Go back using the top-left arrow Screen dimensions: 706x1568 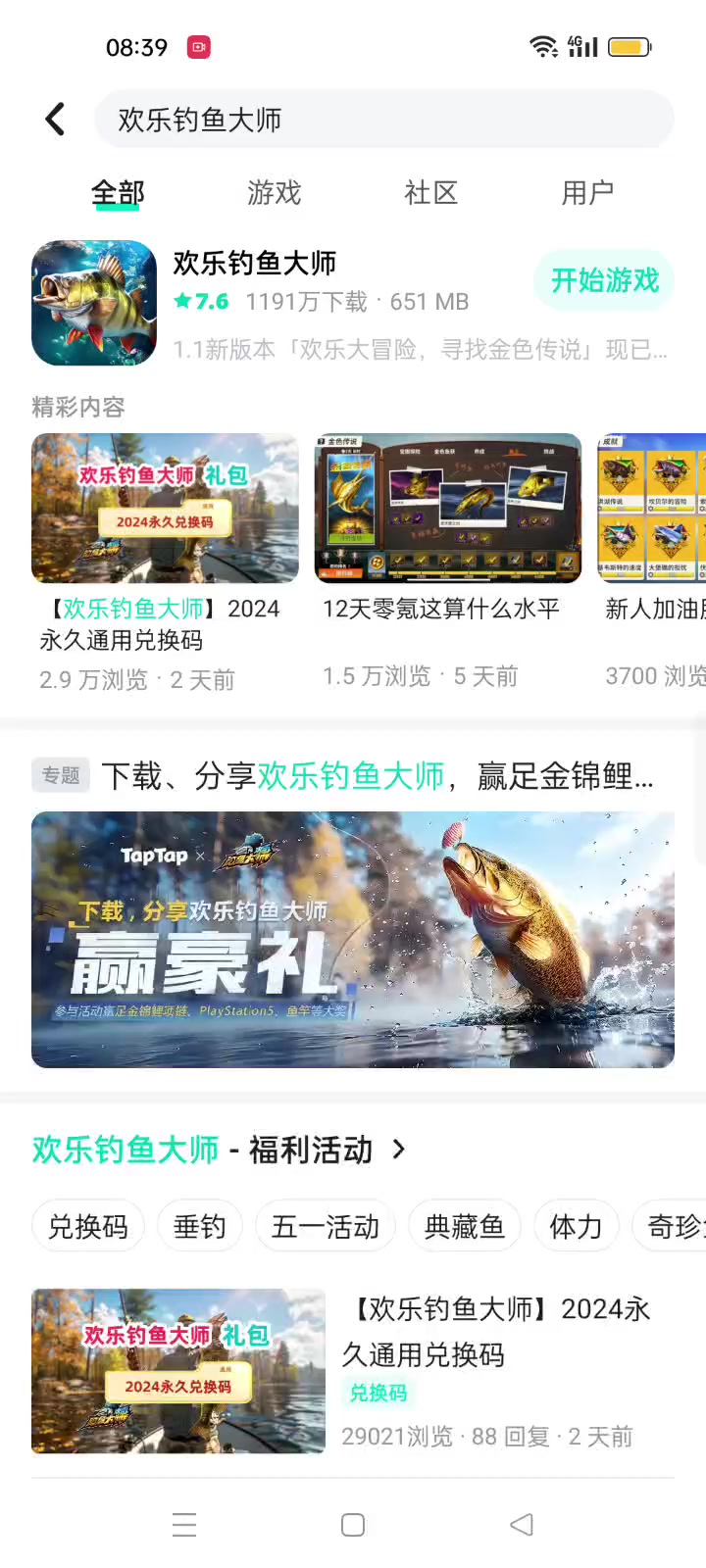pos(56,120)
